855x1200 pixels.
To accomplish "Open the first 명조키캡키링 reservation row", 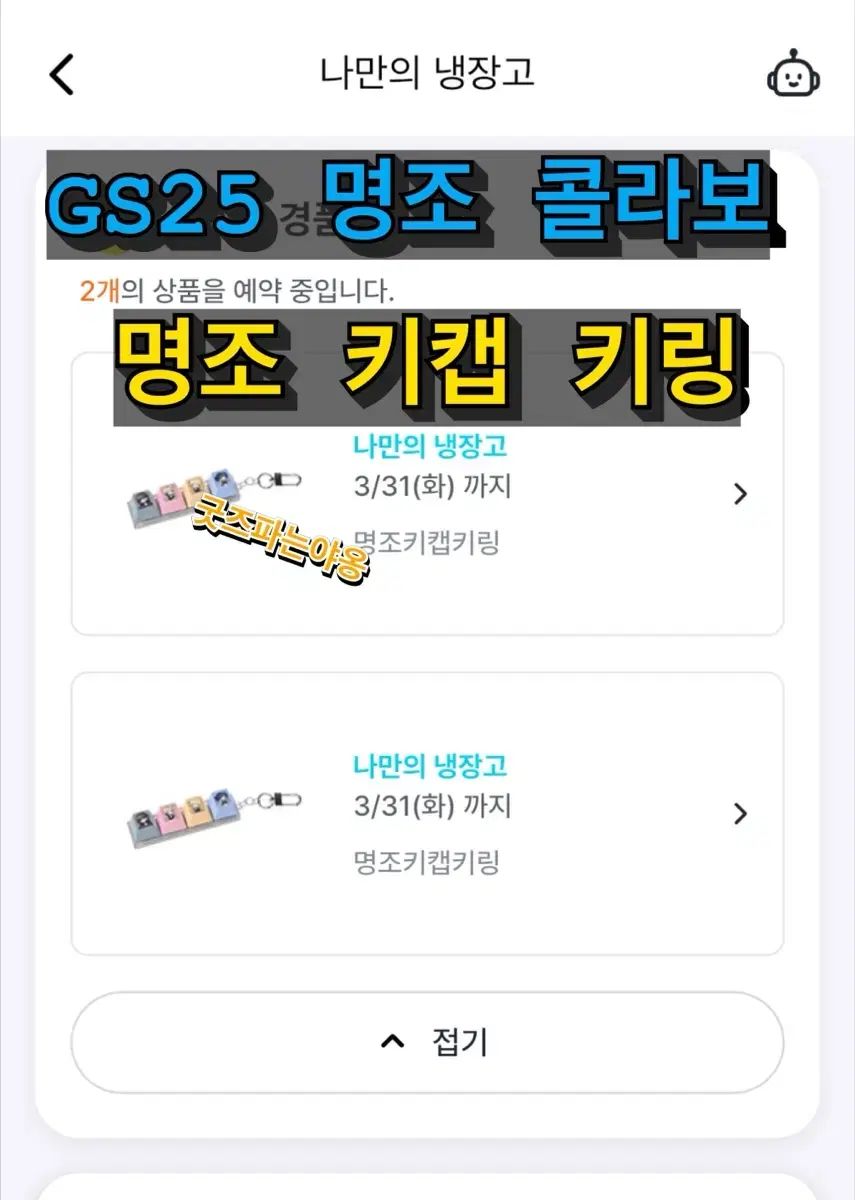I will pyautogui.click(x=739, y=494).
